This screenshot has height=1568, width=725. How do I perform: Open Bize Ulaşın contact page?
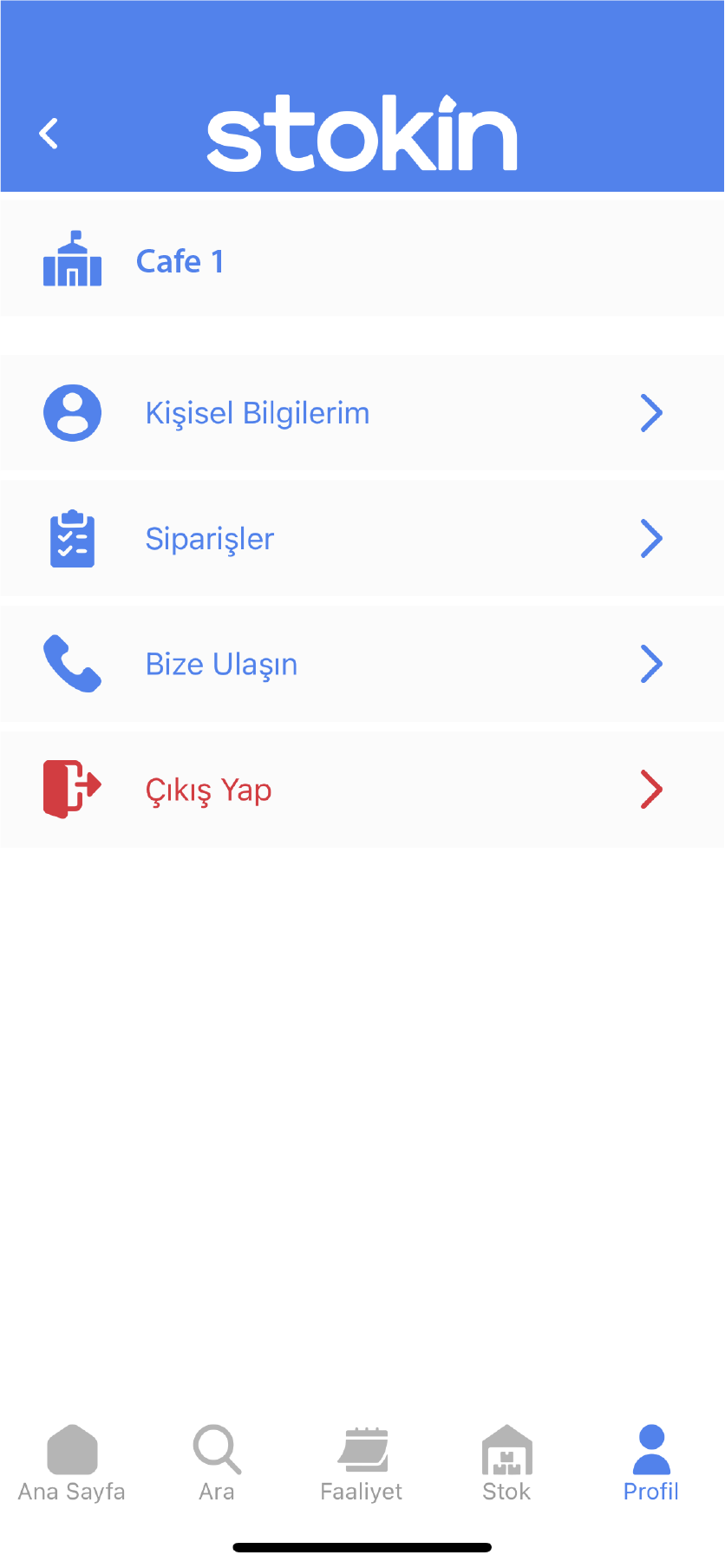(362, 665)
